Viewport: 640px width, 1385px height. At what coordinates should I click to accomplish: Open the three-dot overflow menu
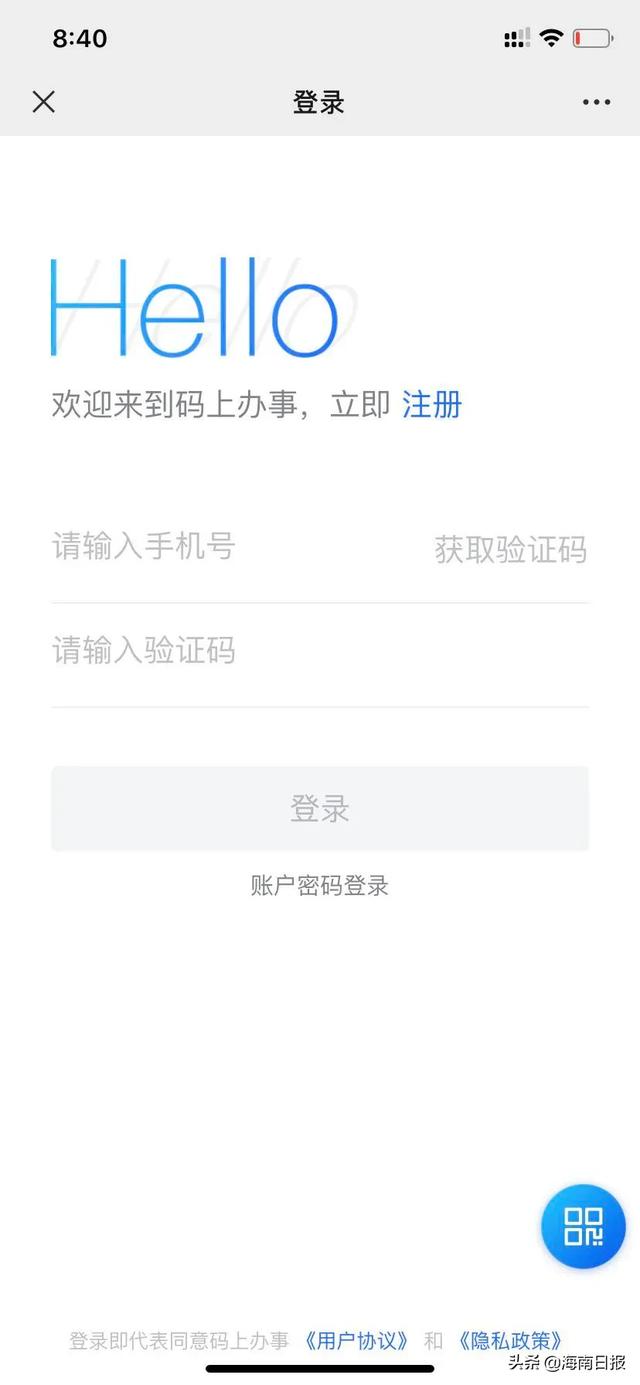point(596,102)
